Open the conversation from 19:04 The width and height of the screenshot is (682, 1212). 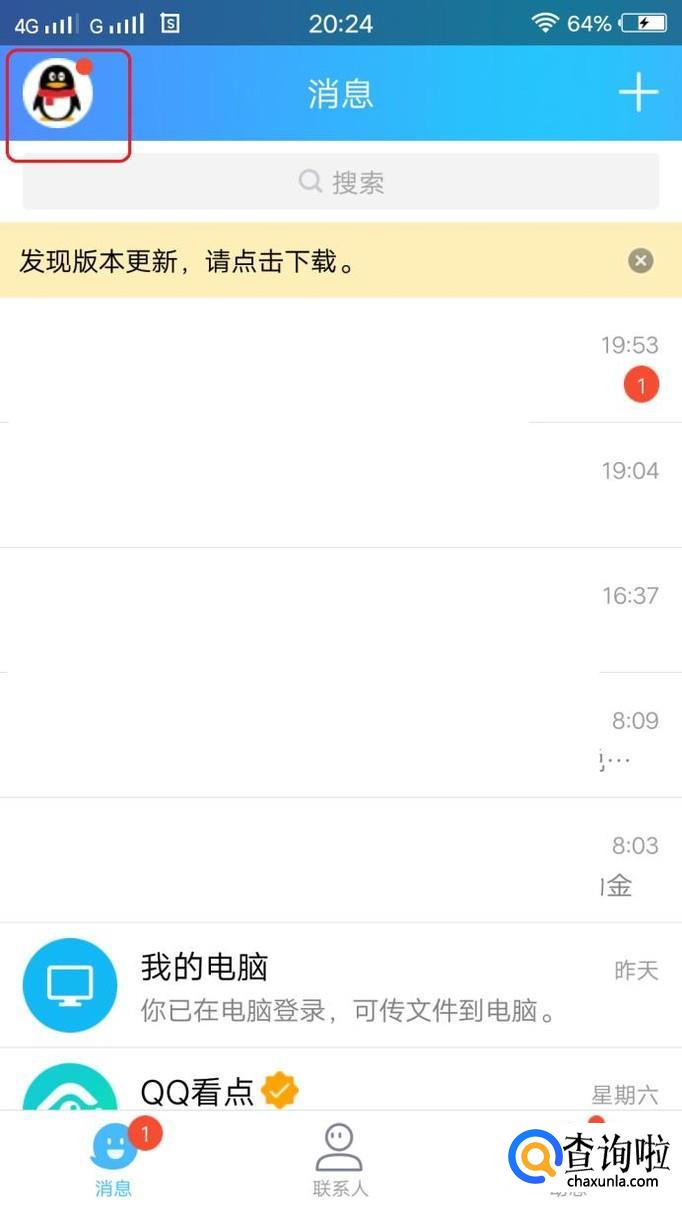(x=340, y=486)
